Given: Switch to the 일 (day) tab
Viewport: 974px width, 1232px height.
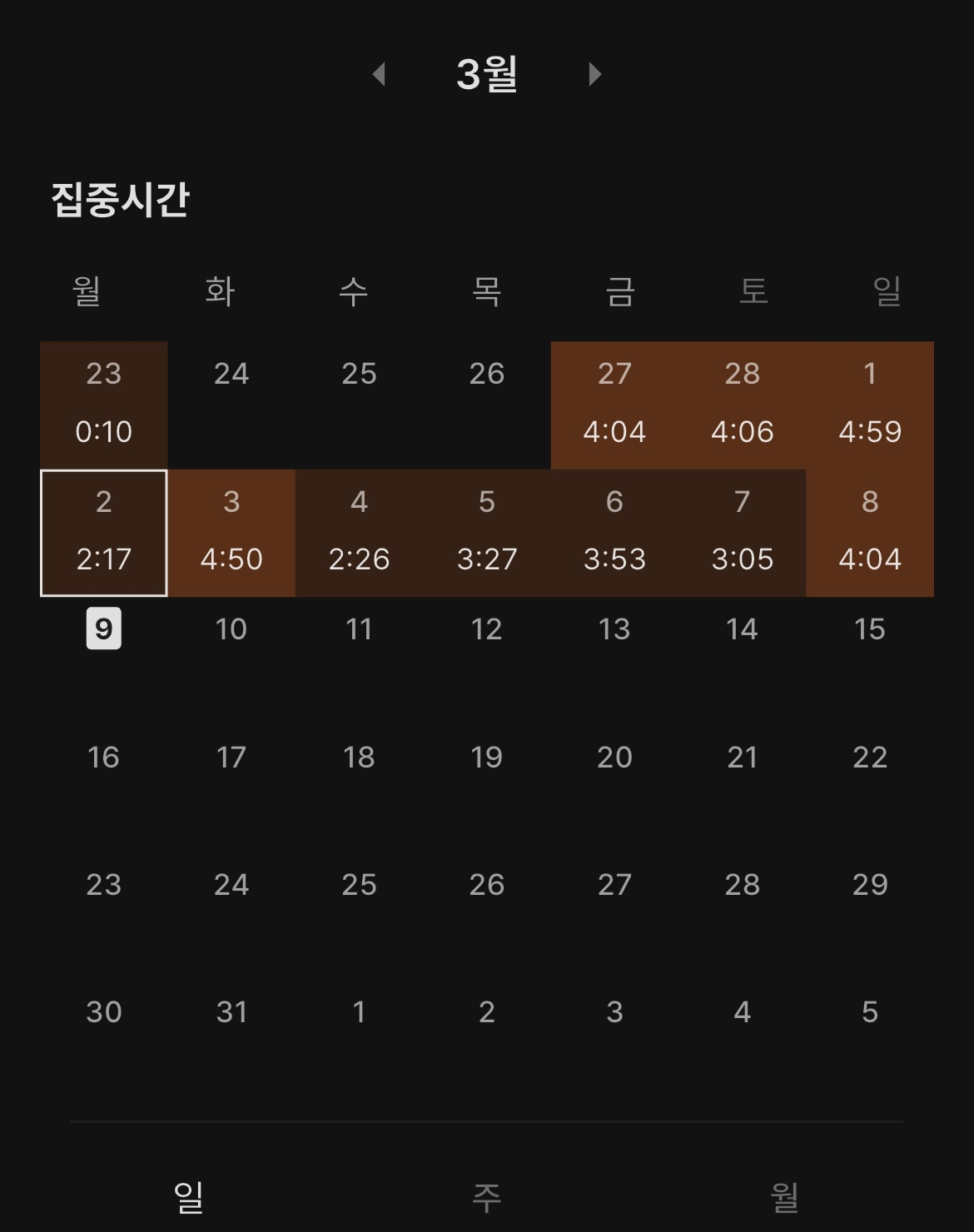Looking at the screenshot, I should [x=189, y=1197].
